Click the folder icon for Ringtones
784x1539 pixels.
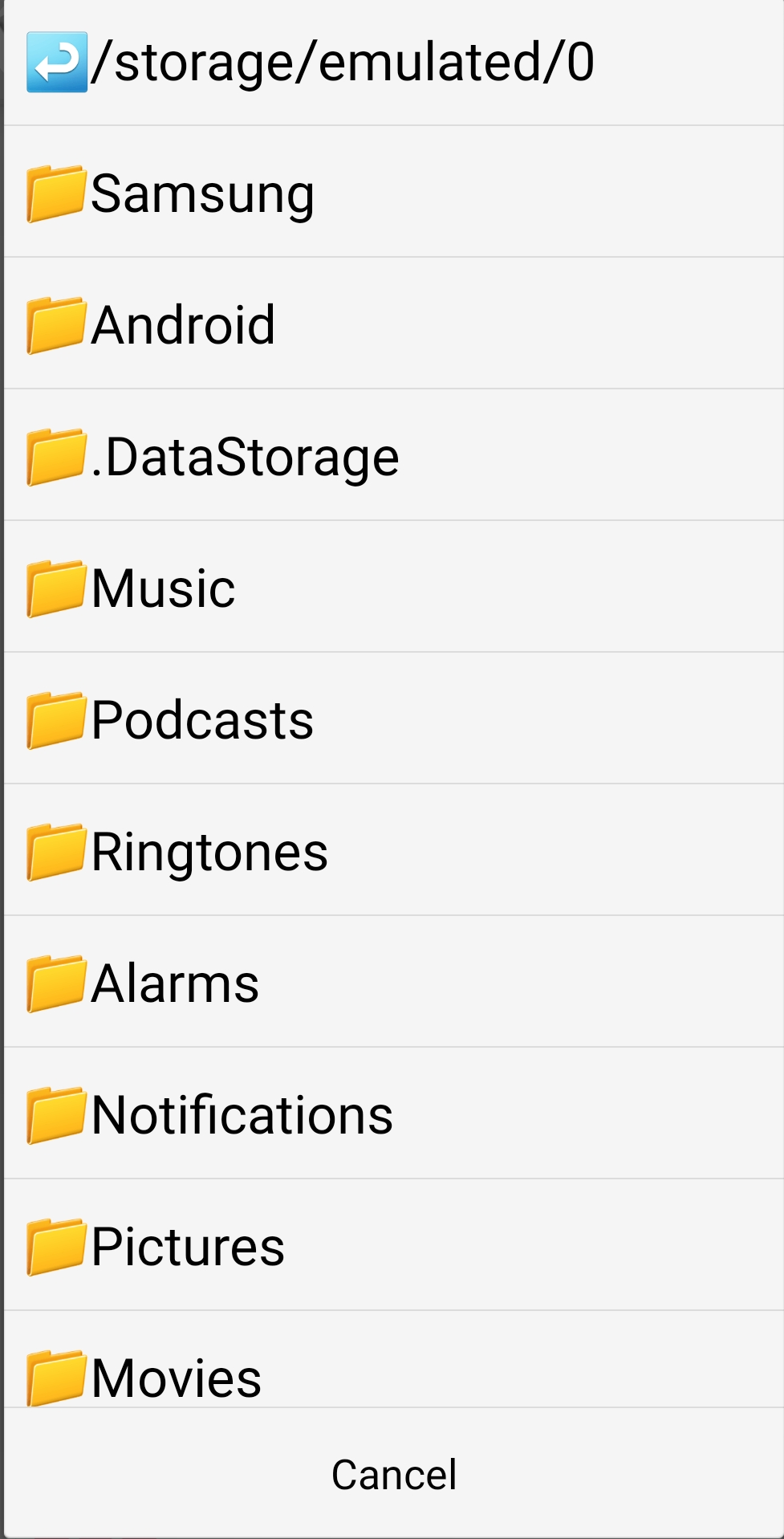click(x=56, y=849)
